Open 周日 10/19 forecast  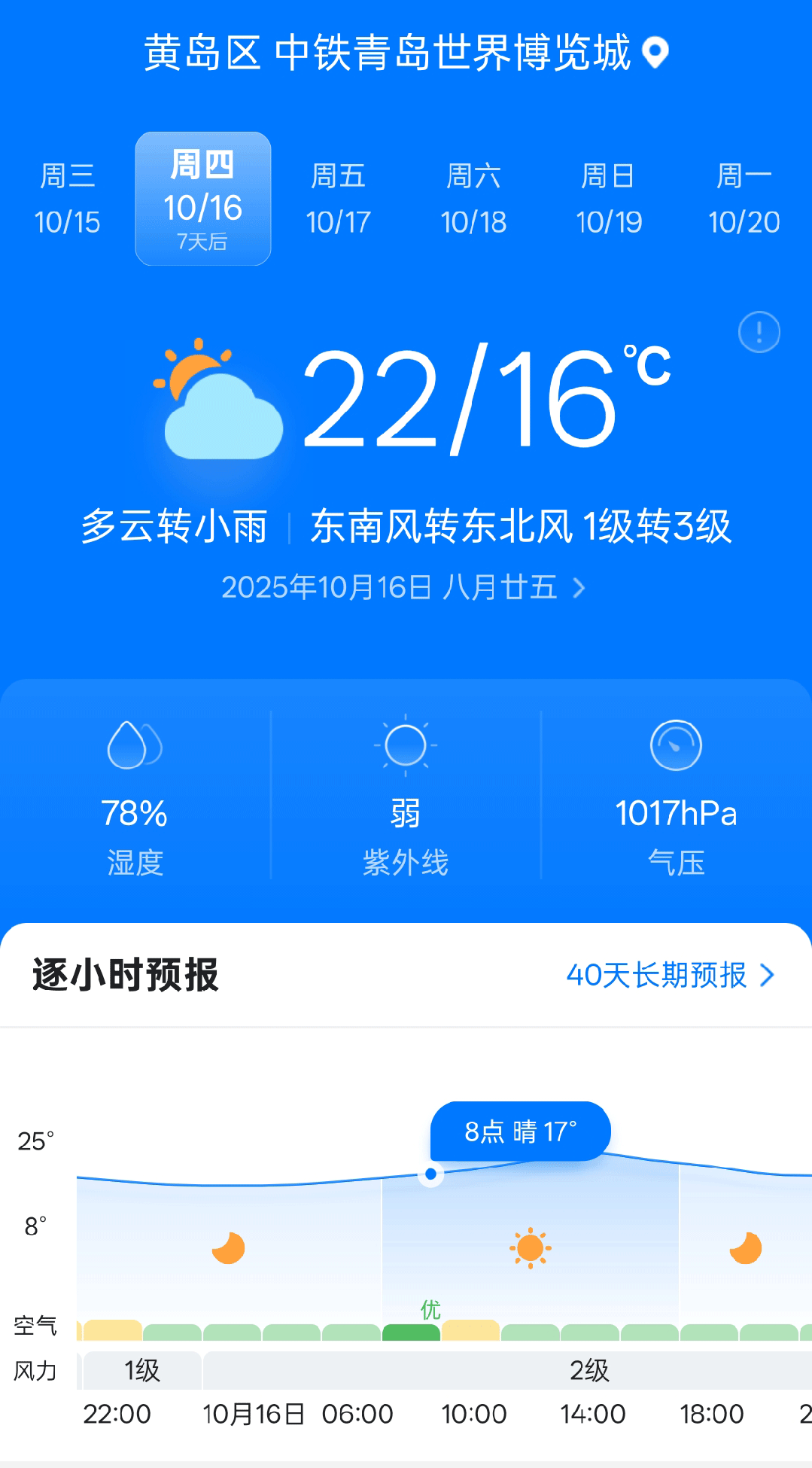(x=609, y=199)
